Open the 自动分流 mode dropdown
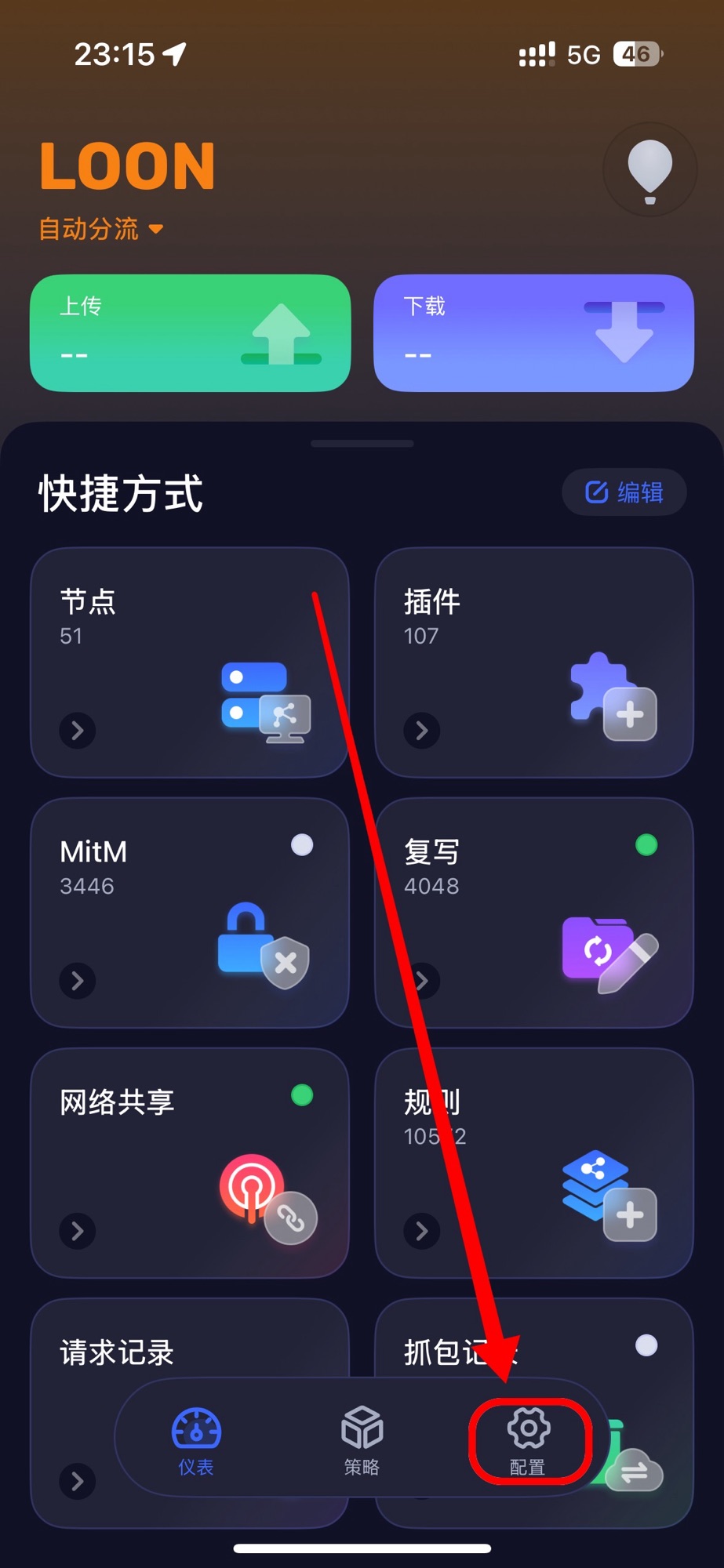The height and width of the screenshot is (1568, 724). coord(102,229)
